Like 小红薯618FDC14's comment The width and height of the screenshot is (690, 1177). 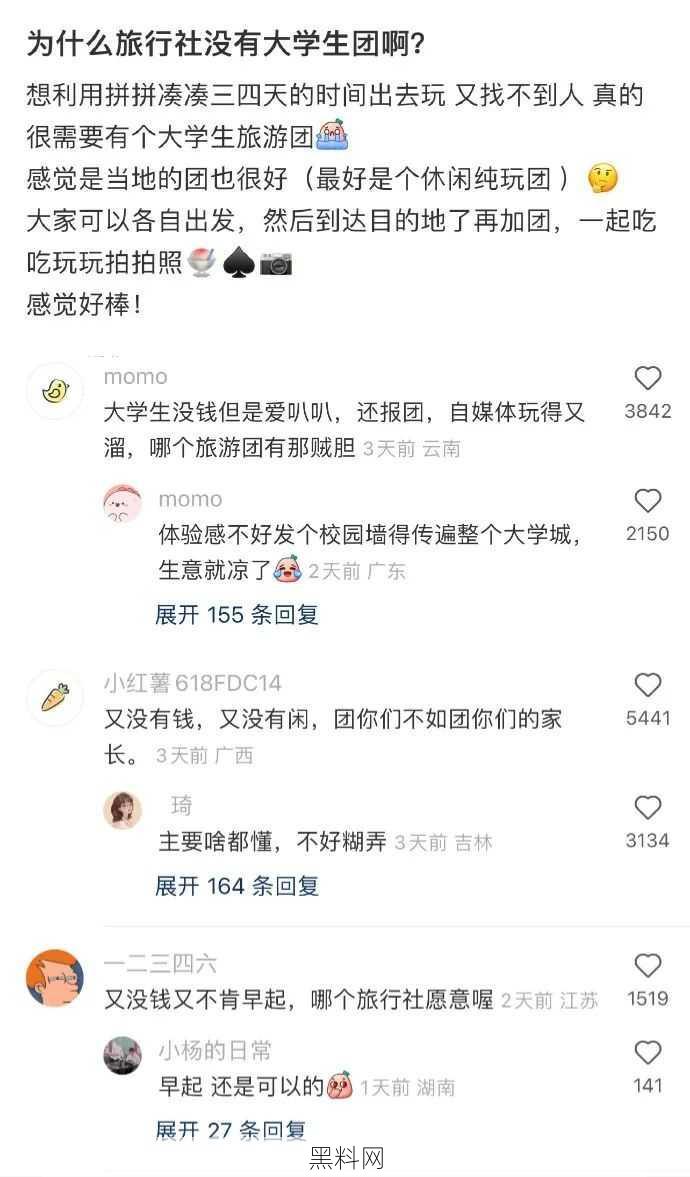pyautogui.click(x=648, y=685)
